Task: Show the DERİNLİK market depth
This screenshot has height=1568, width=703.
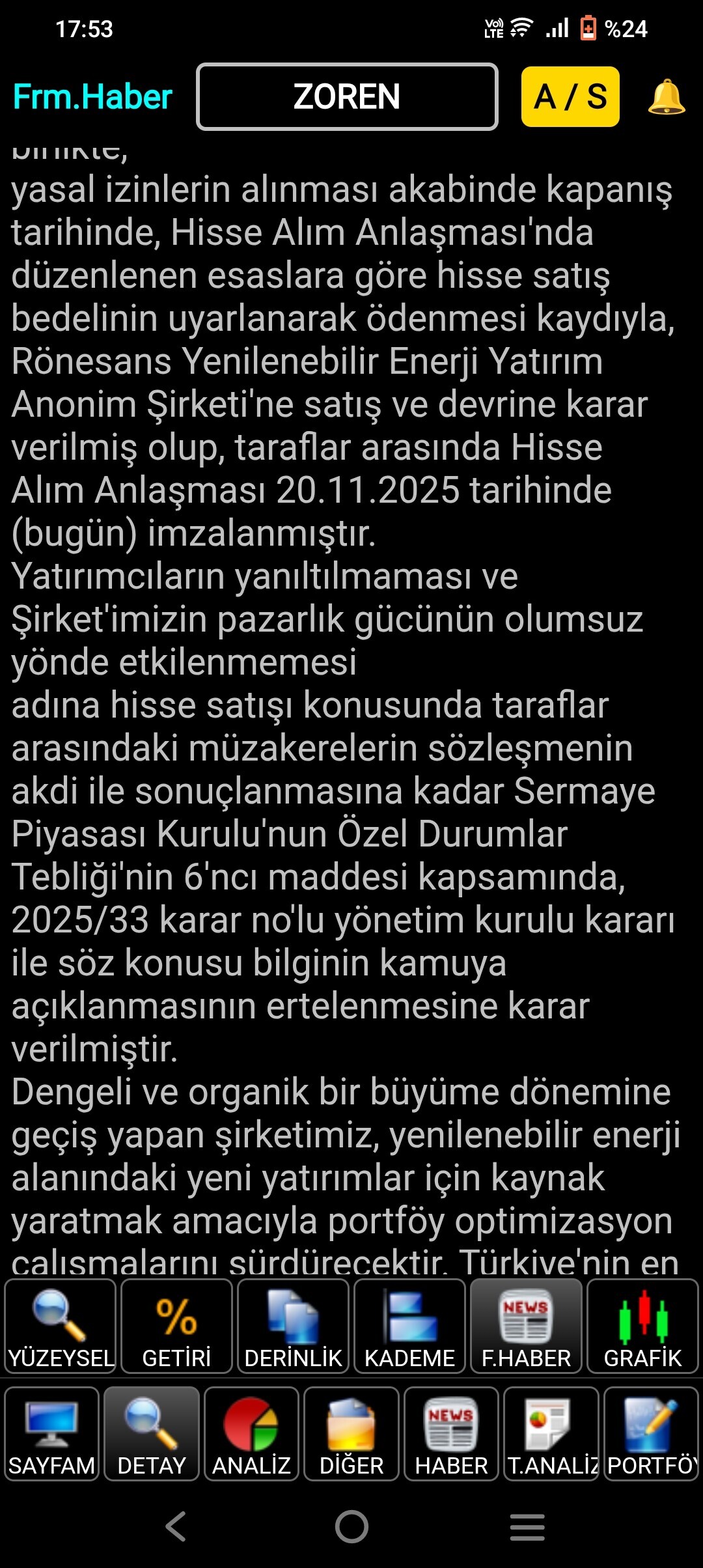Action: [x=293, y=1326]
